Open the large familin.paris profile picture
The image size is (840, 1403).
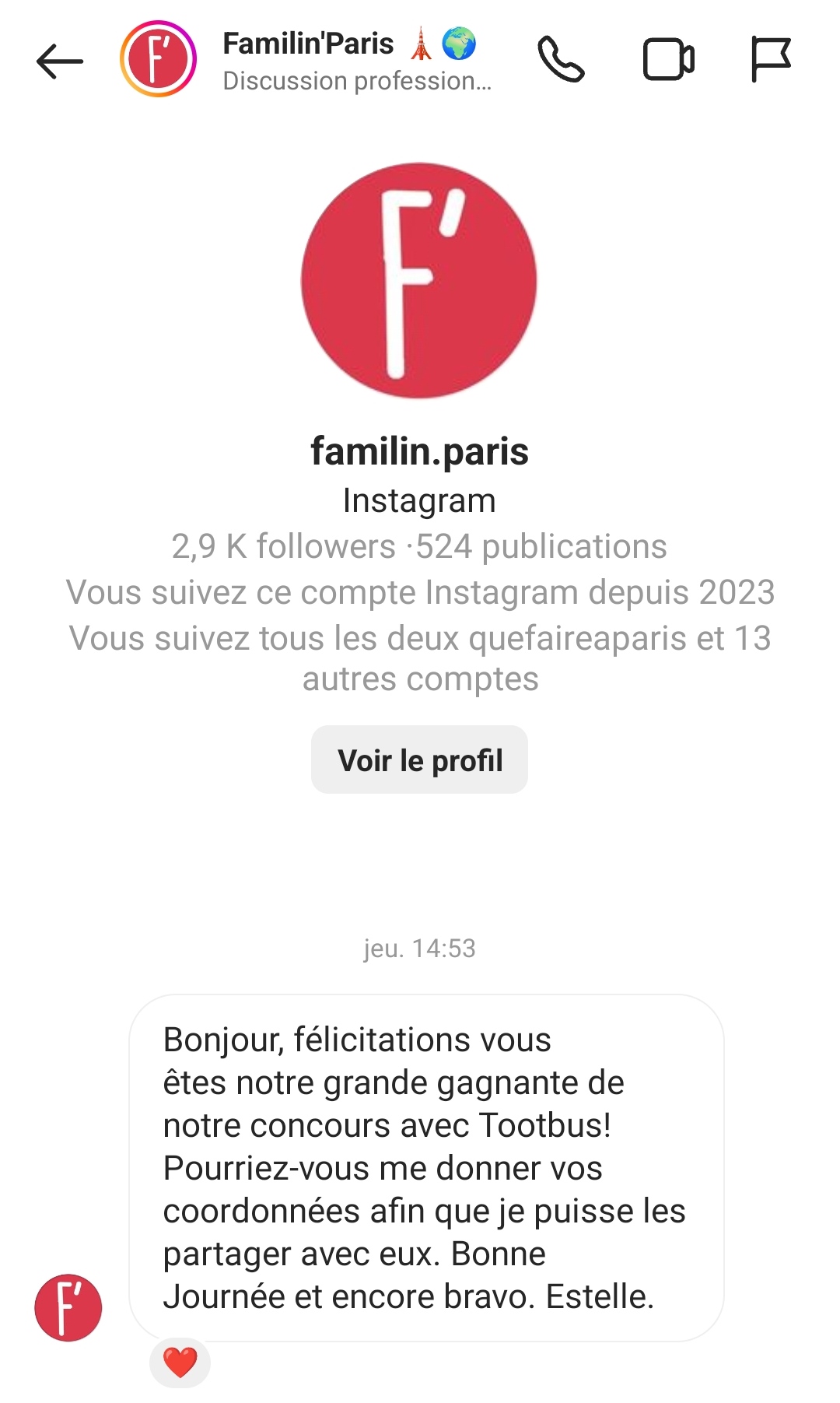(x=419, y=280)
